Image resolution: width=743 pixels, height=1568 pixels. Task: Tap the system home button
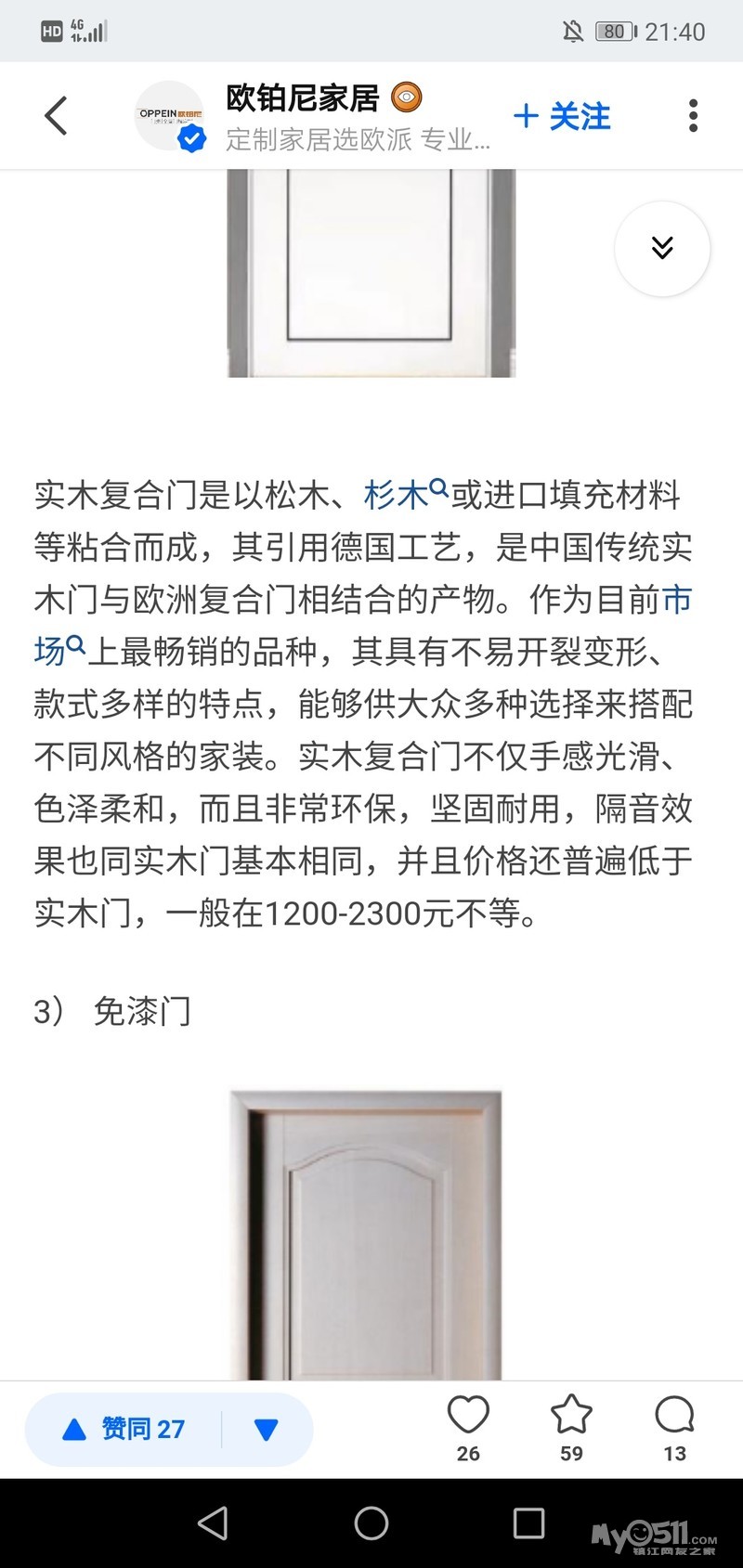tap(371, 1523)
